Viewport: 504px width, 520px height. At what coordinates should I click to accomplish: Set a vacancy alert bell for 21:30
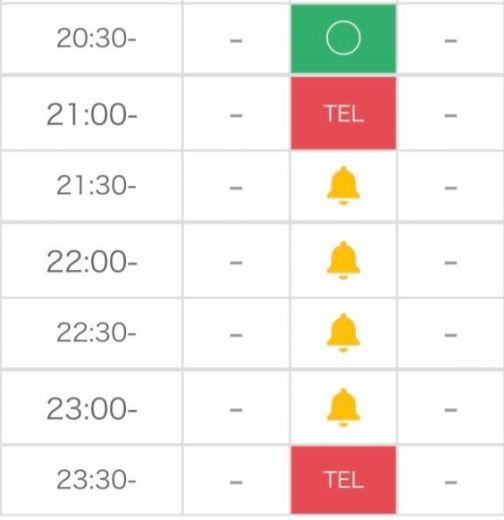tap(343, 186)
